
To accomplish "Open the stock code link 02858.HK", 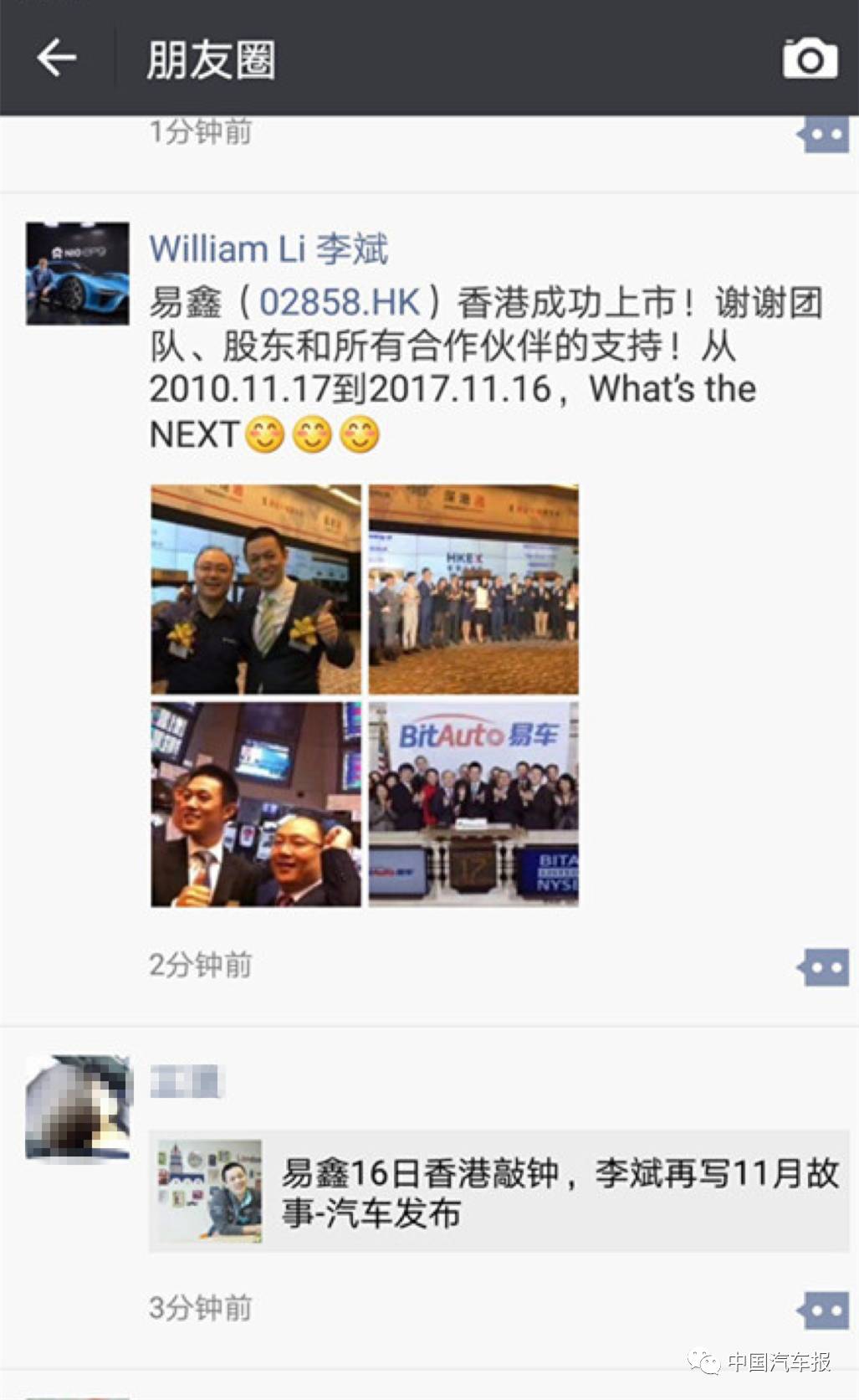I will coord(338,302).
